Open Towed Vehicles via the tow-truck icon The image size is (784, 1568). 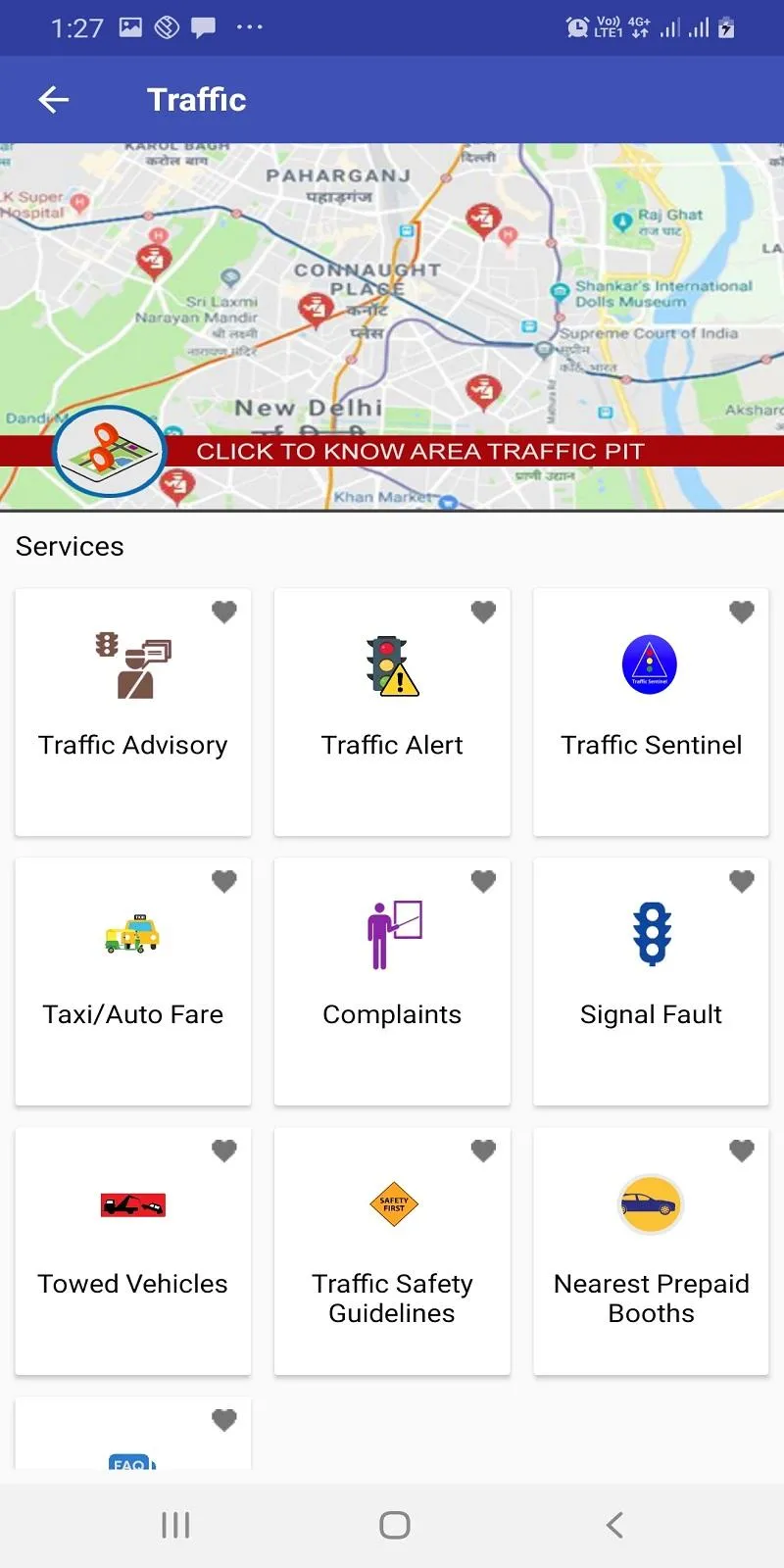(132, 1203)
